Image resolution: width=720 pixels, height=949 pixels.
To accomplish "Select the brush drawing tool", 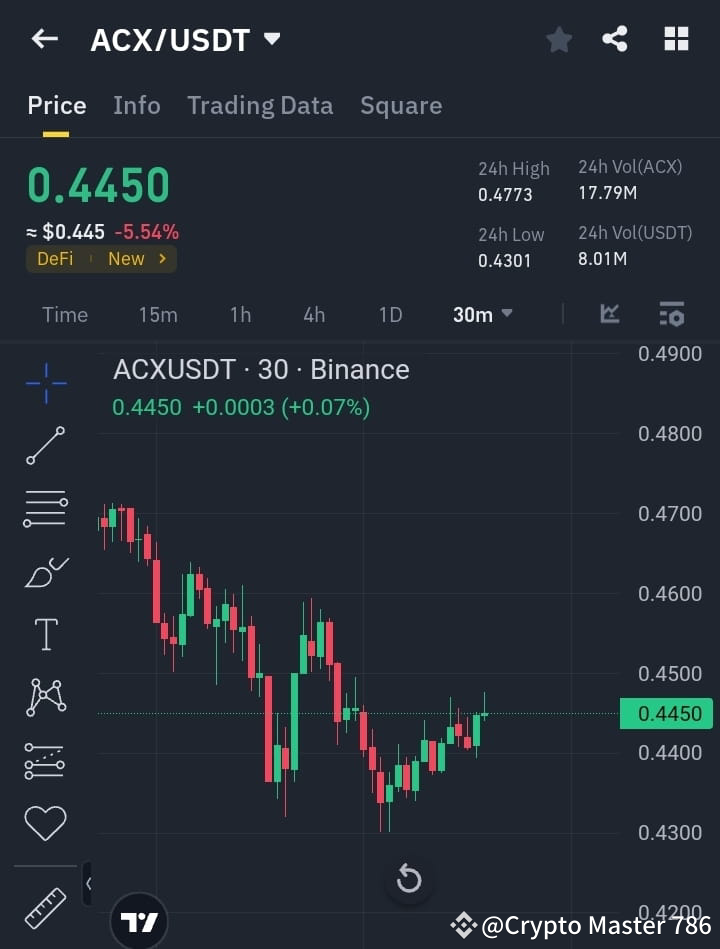I will (44, 571).
